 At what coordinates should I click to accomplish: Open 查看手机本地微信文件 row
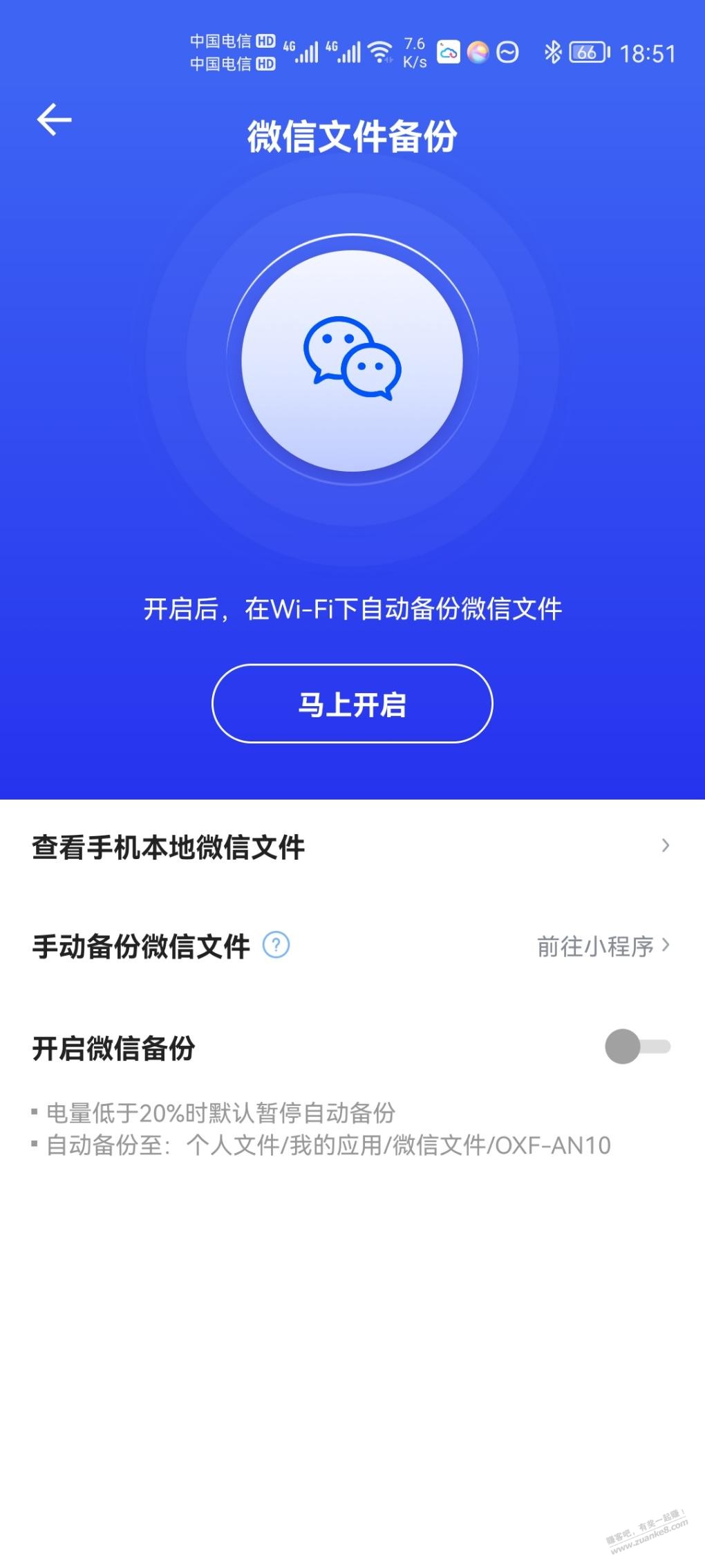[352, 847]
